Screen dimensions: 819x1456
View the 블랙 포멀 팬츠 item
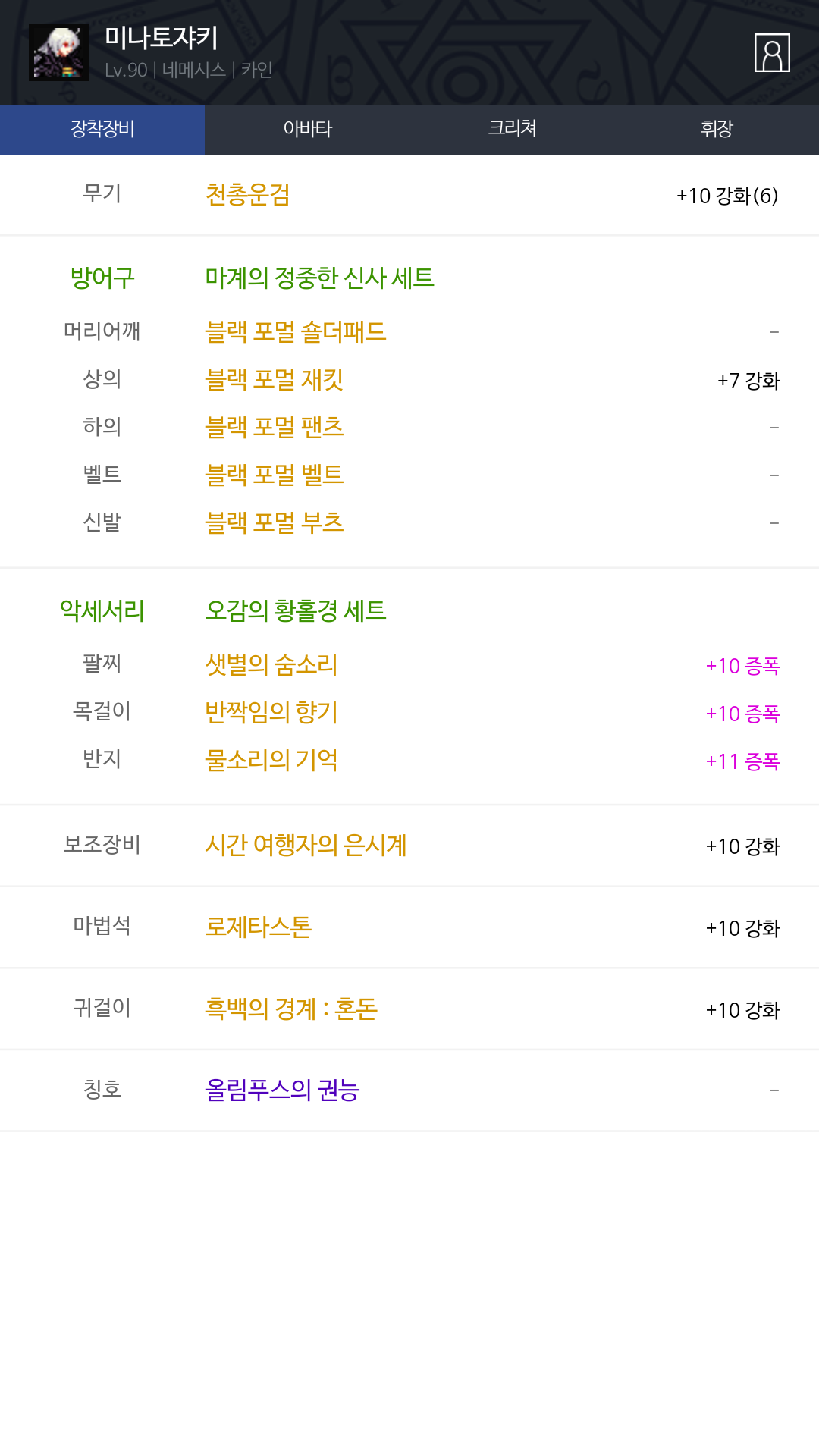[275, 427]
